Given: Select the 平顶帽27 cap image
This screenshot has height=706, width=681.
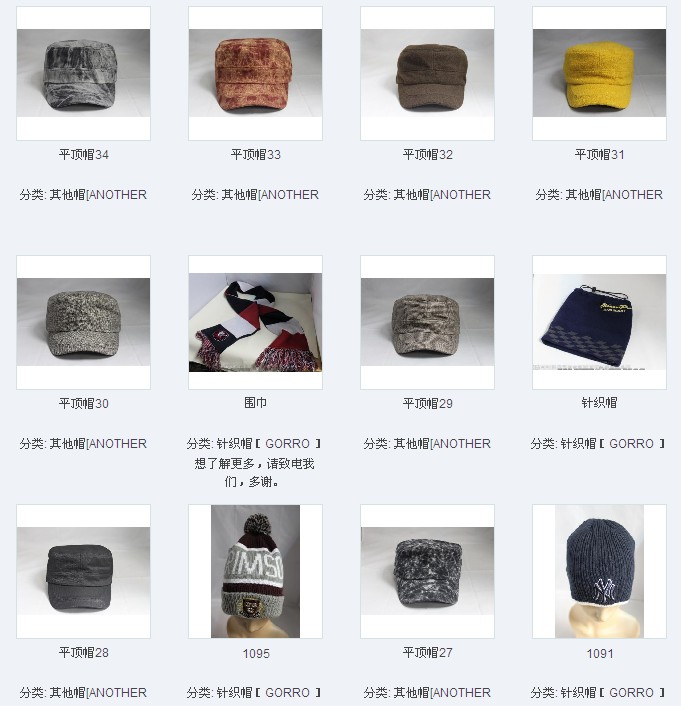Looking at the screenshot, I should [427, 571].
